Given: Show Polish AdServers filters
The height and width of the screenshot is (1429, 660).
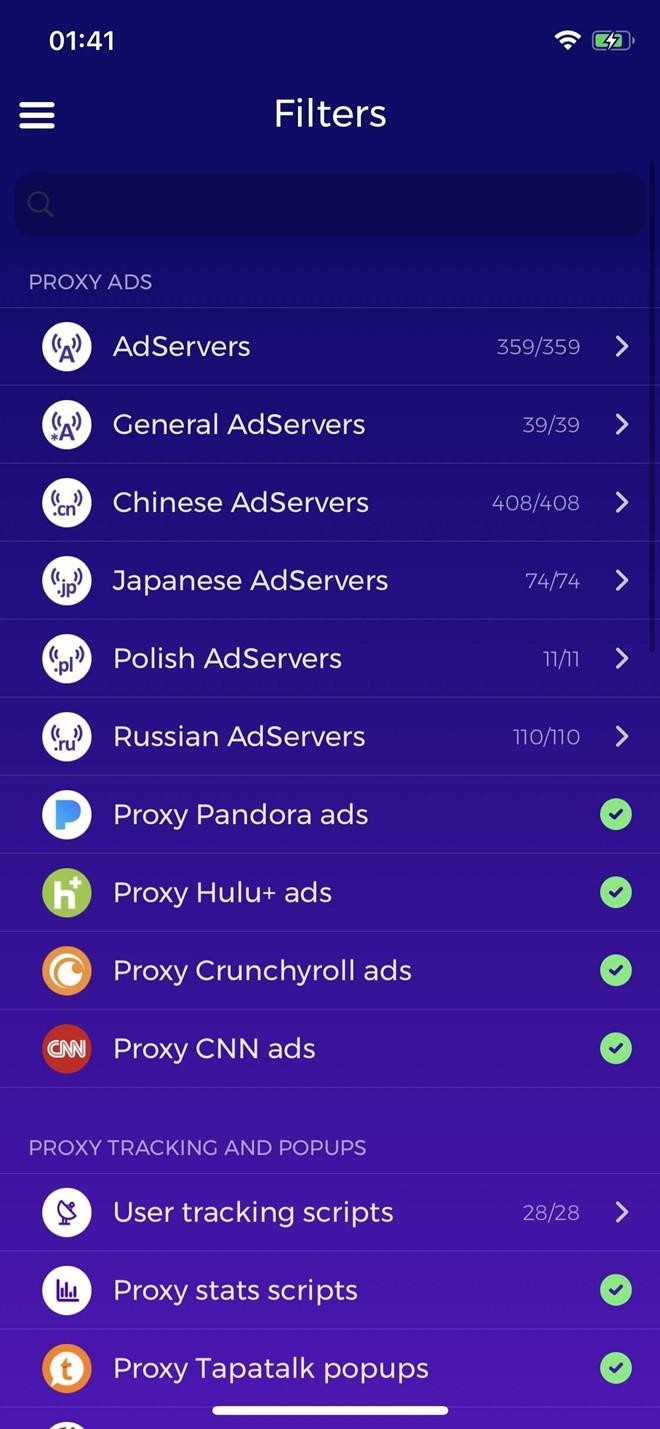Looking at the screenshot, I should pyautogui.click(x=330, y=658).
